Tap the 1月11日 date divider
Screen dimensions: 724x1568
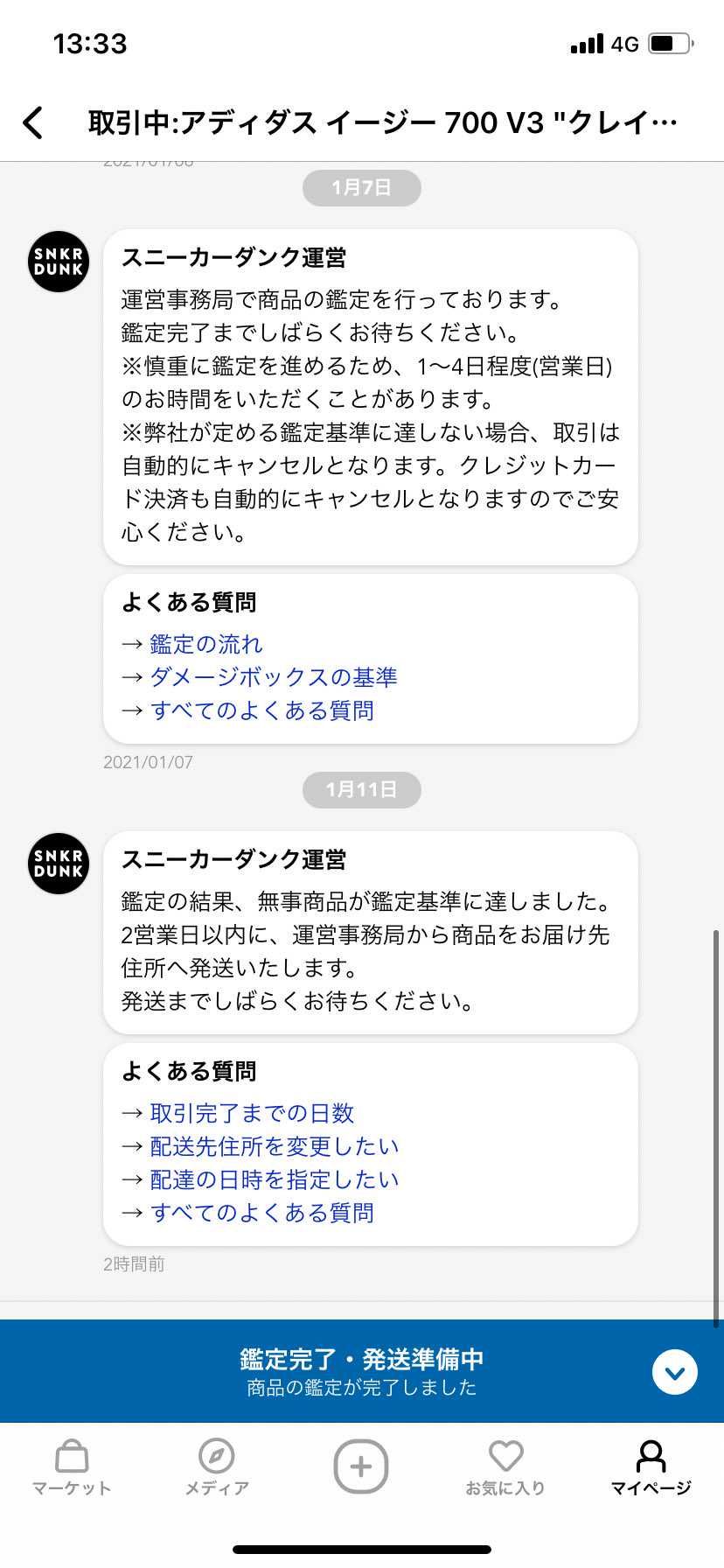pyautogui.click(x=361, y=789)
